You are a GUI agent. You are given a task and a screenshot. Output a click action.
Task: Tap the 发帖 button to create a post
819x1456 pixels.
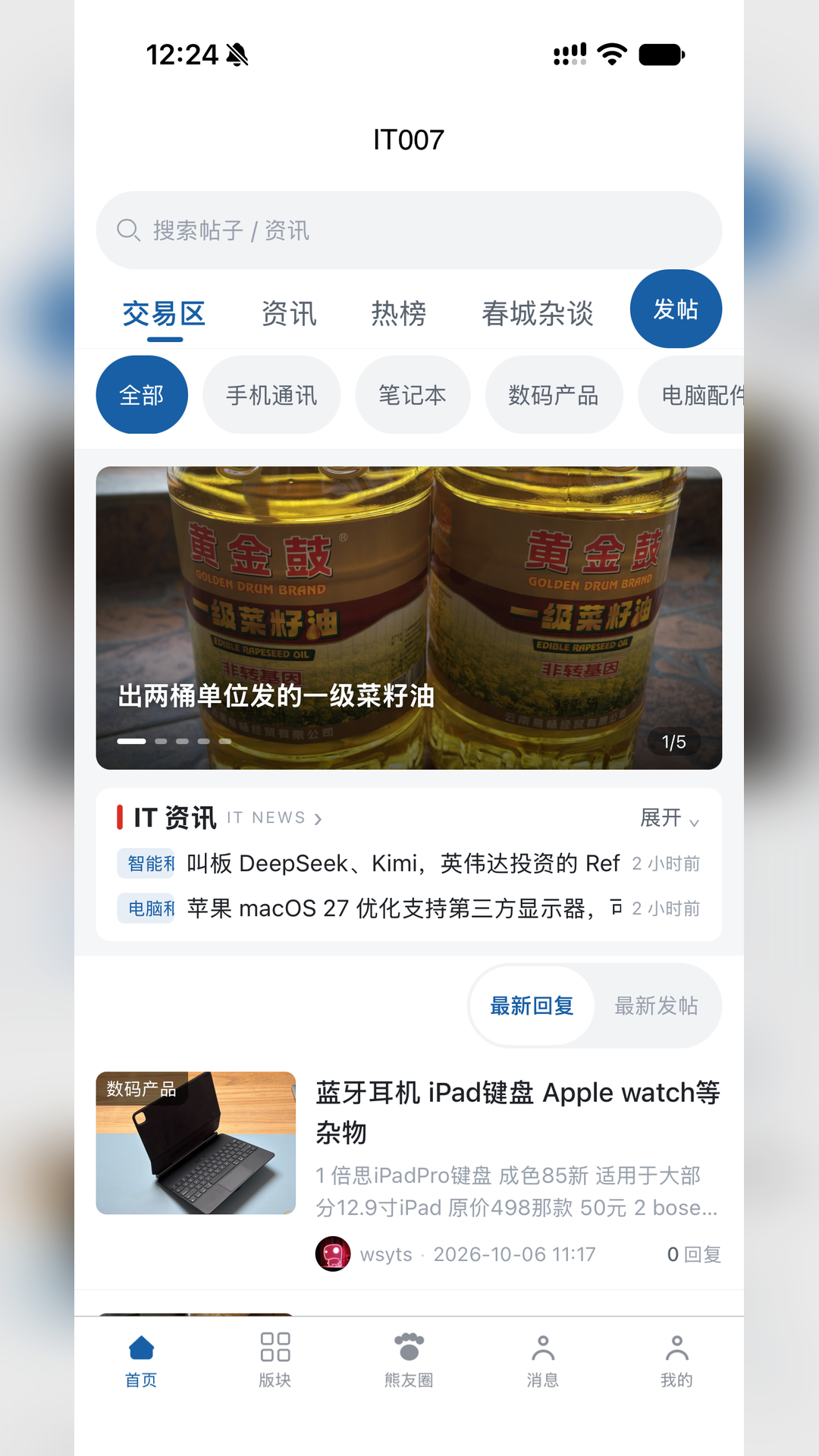pyautogui.click(x=676, y=309)
